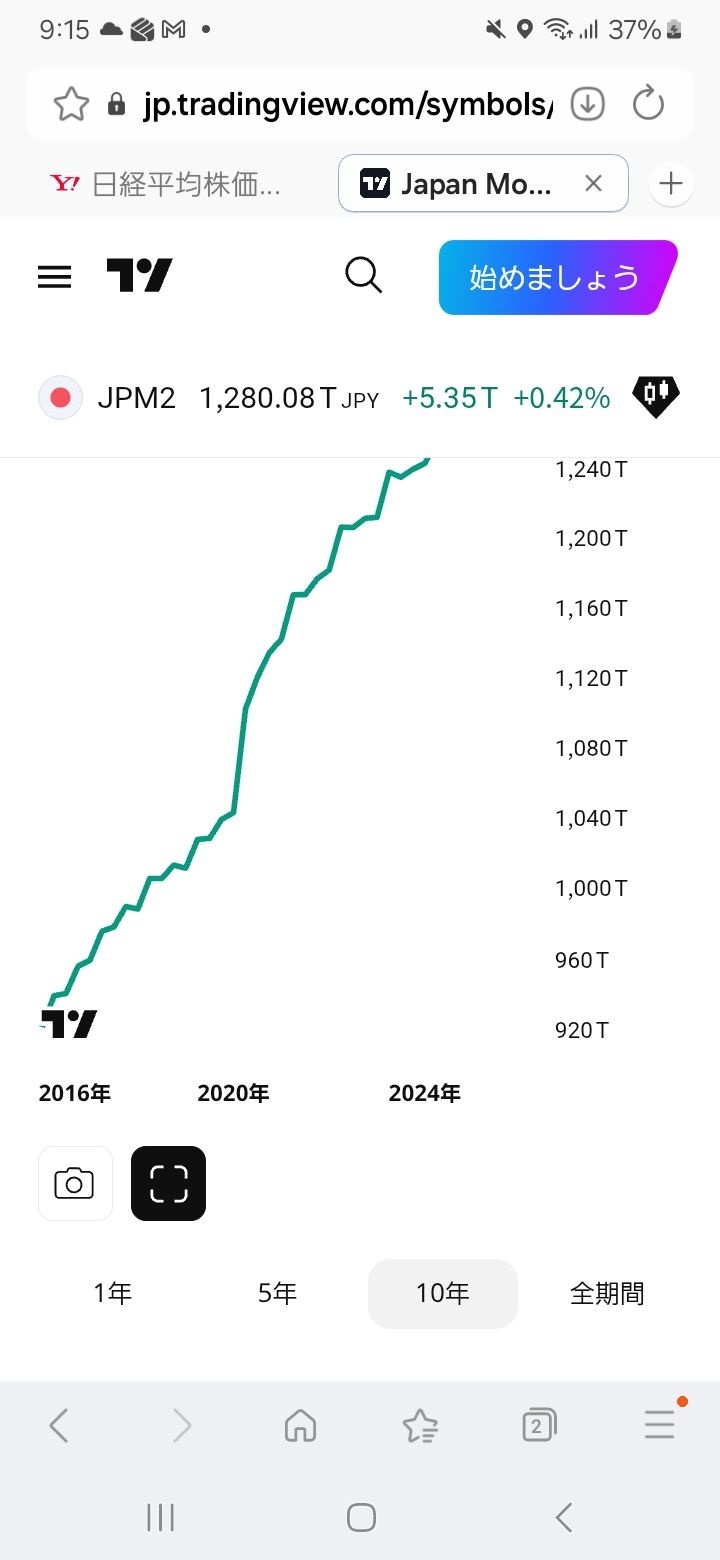Expand the chart to fullscreen
The width and height of the screenshot is (720, 1560).
click(168, 1184)
